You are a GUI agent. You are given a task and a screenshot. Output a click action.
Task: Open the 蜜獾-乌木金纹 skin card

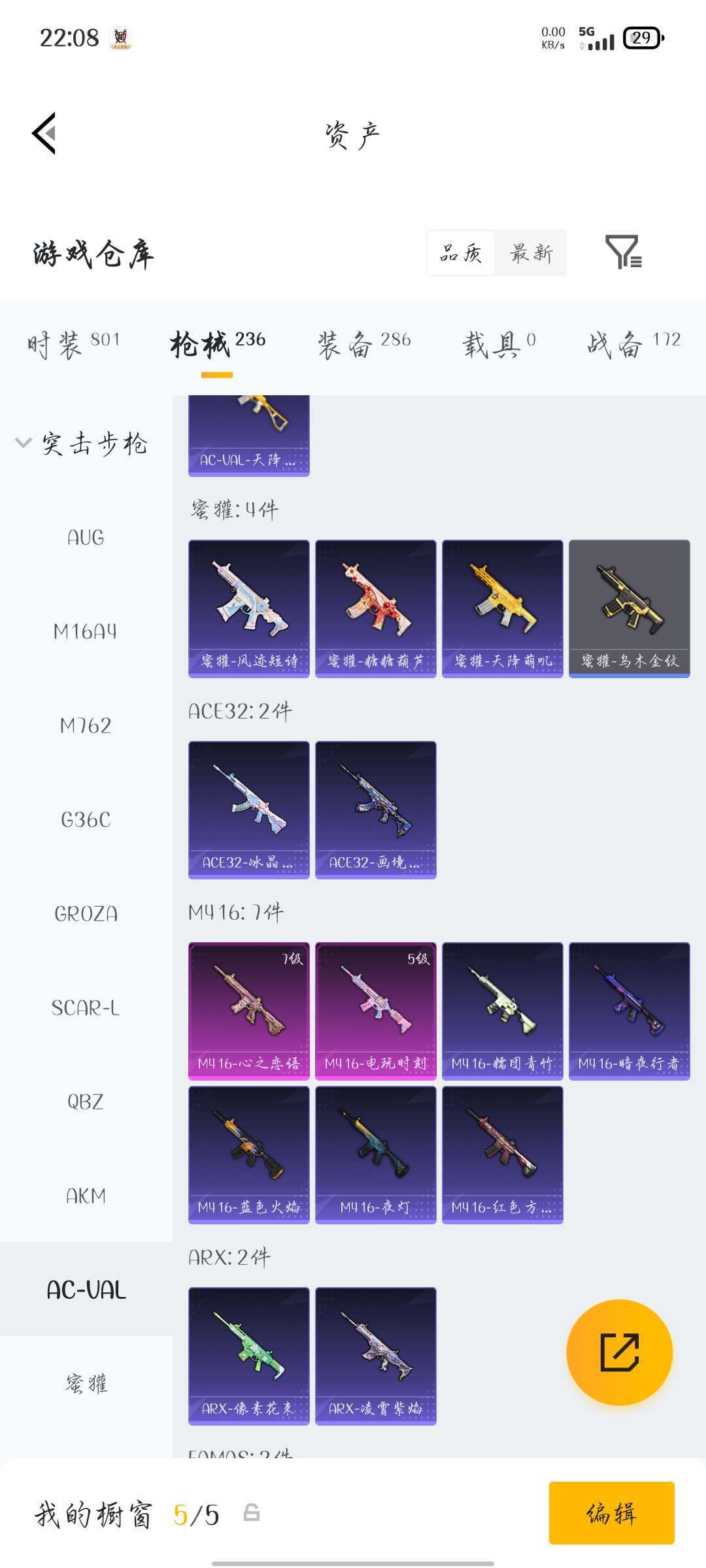(630, 609)
